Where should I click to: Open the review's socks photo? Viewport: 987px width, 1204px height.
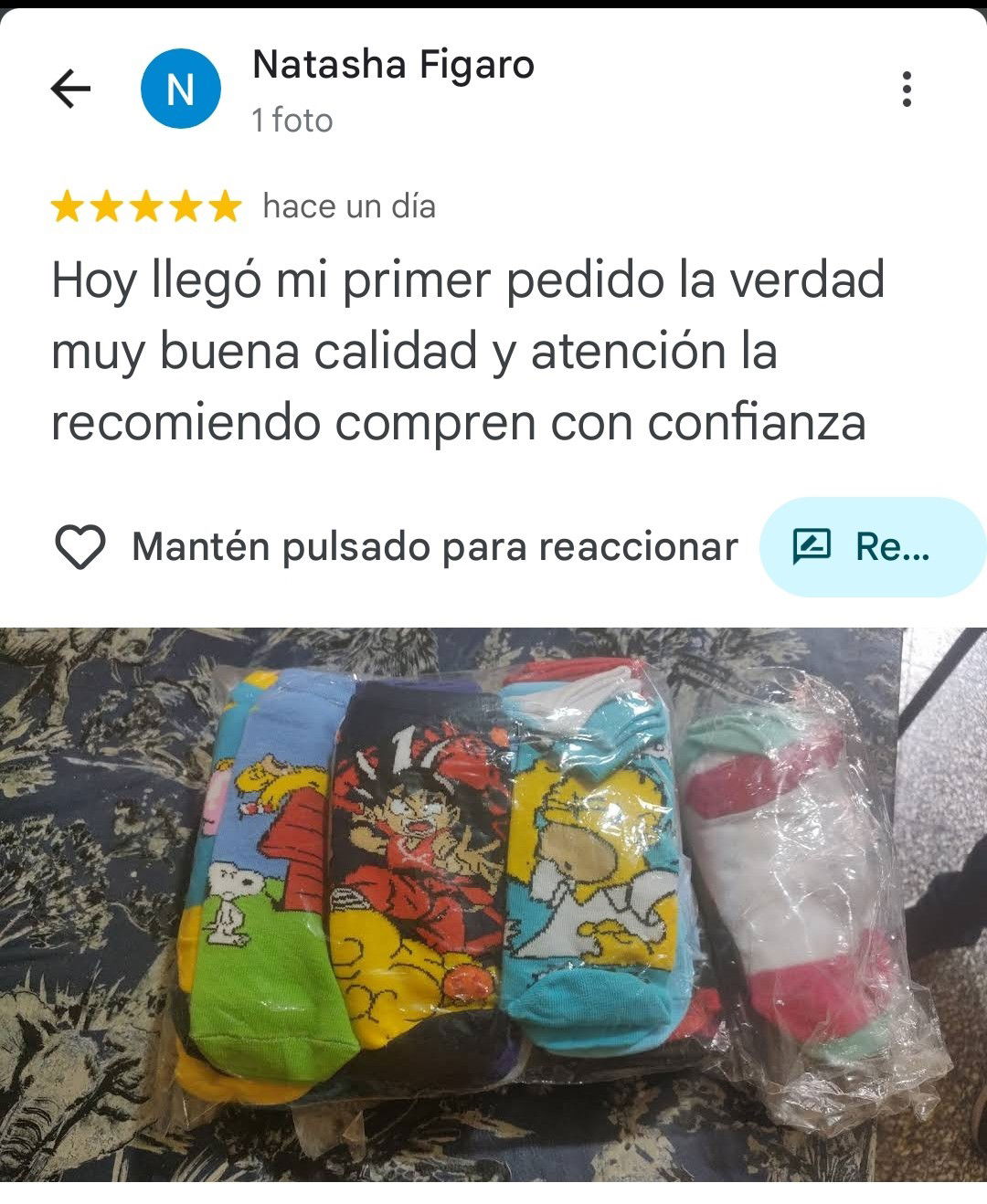[x=493, y=904]
